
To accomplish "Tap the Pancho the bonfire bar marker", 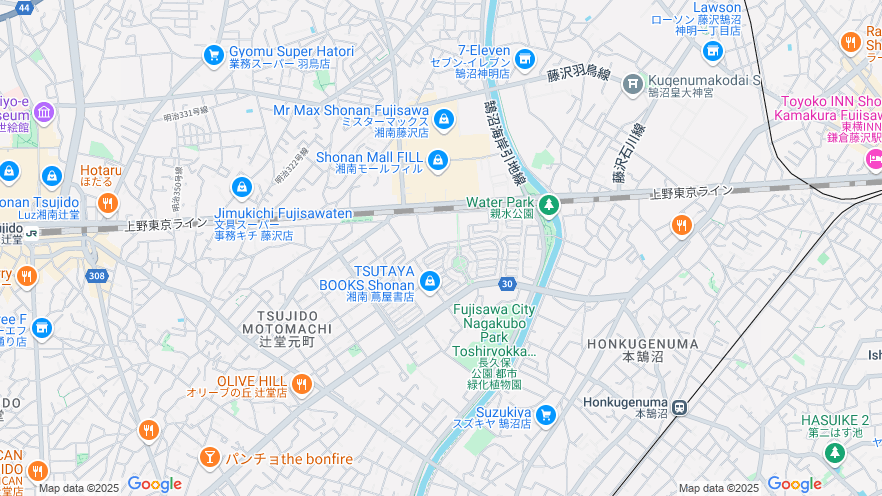I will [x=209, y=458].
